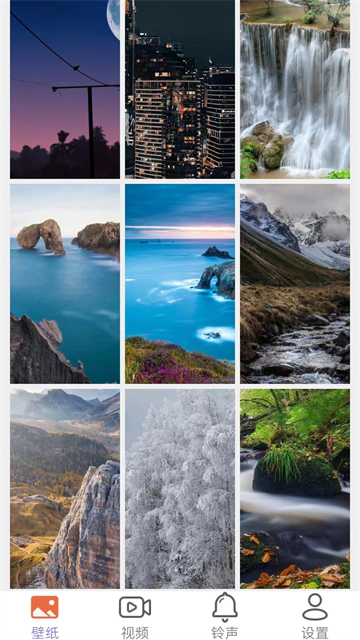Screen dimensions: 360x640
Task: View the green forest stream wallpaper
Action: coord(295,489)
